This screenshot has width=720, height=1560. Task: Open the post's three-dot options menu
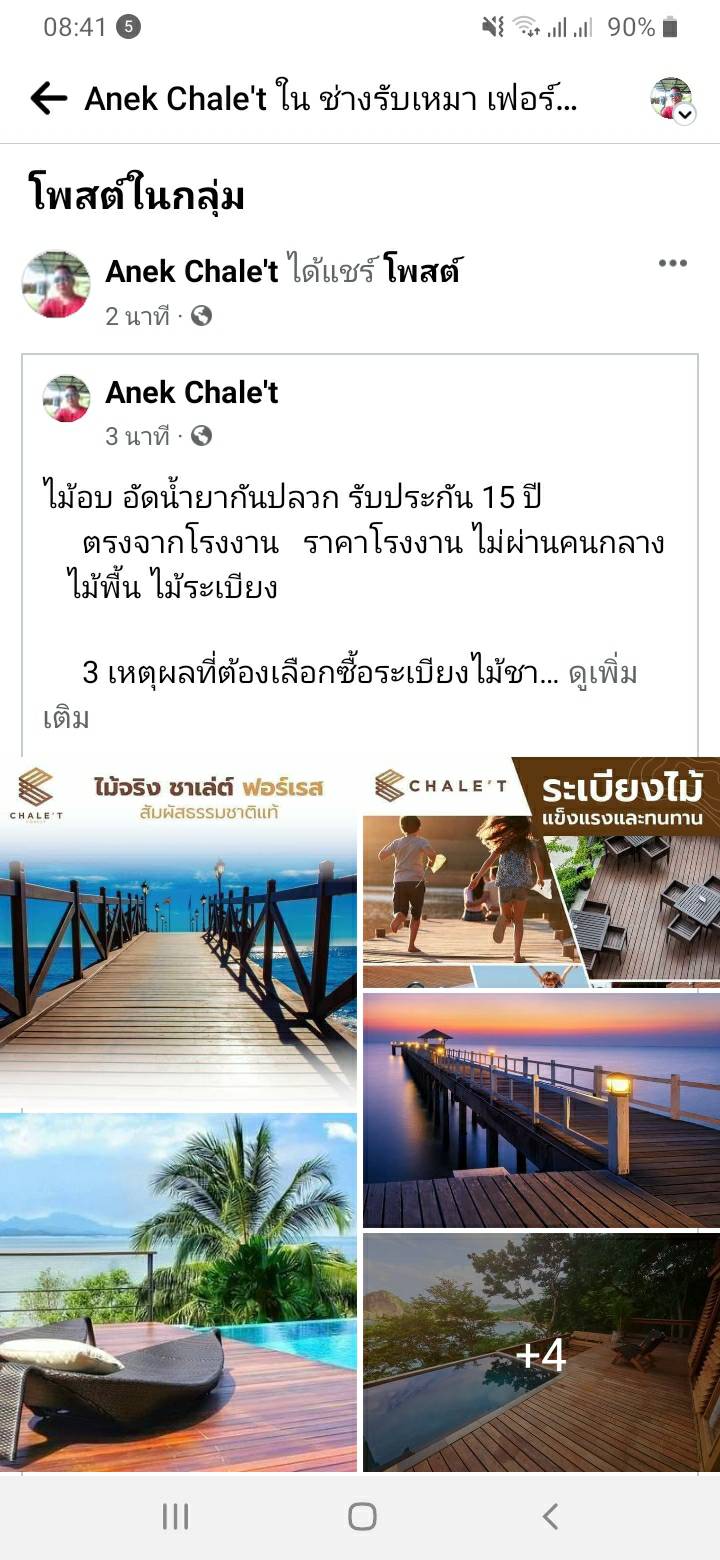pyautogui.click(x=672, y=264)
